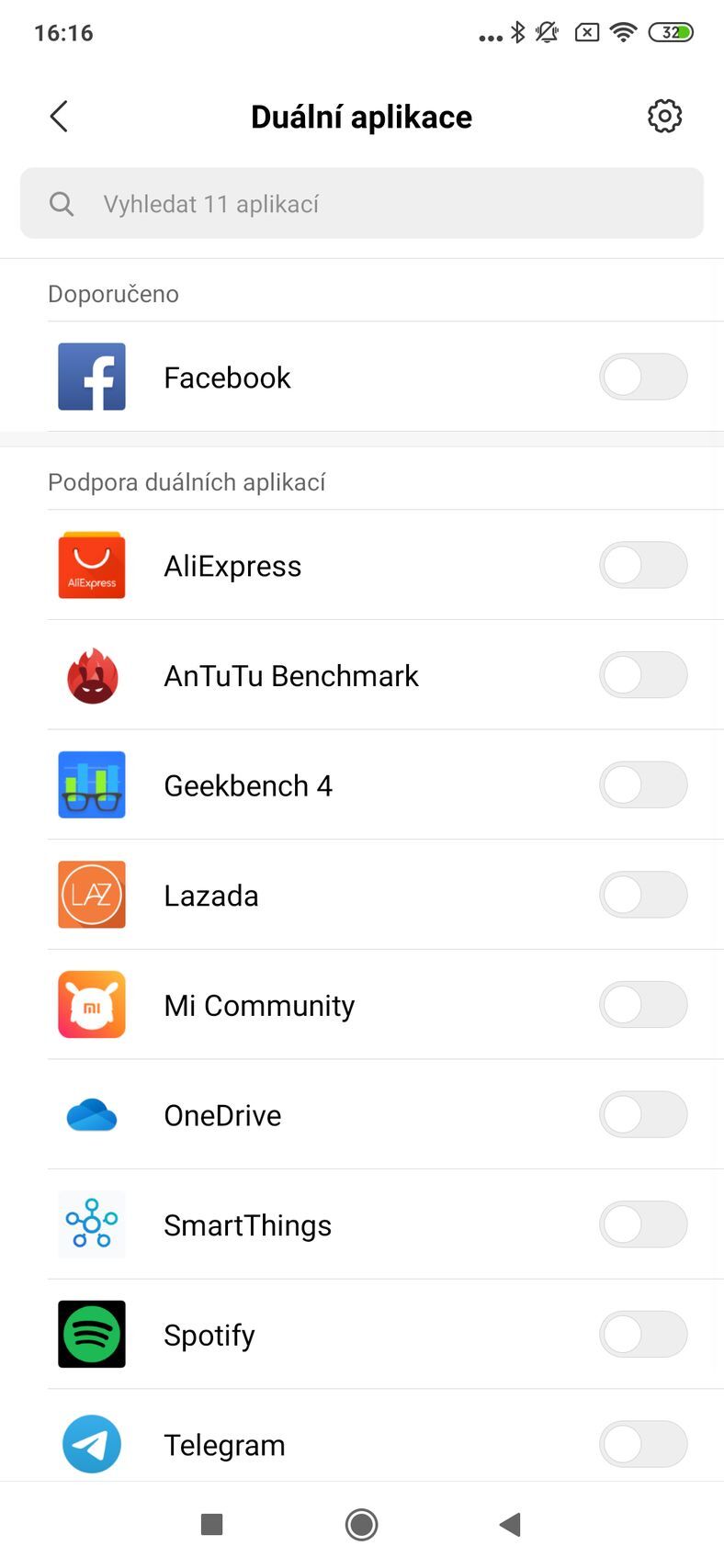Tap the Facebook app icon
The image size is (724, 1568).
(x=91, y=377)
